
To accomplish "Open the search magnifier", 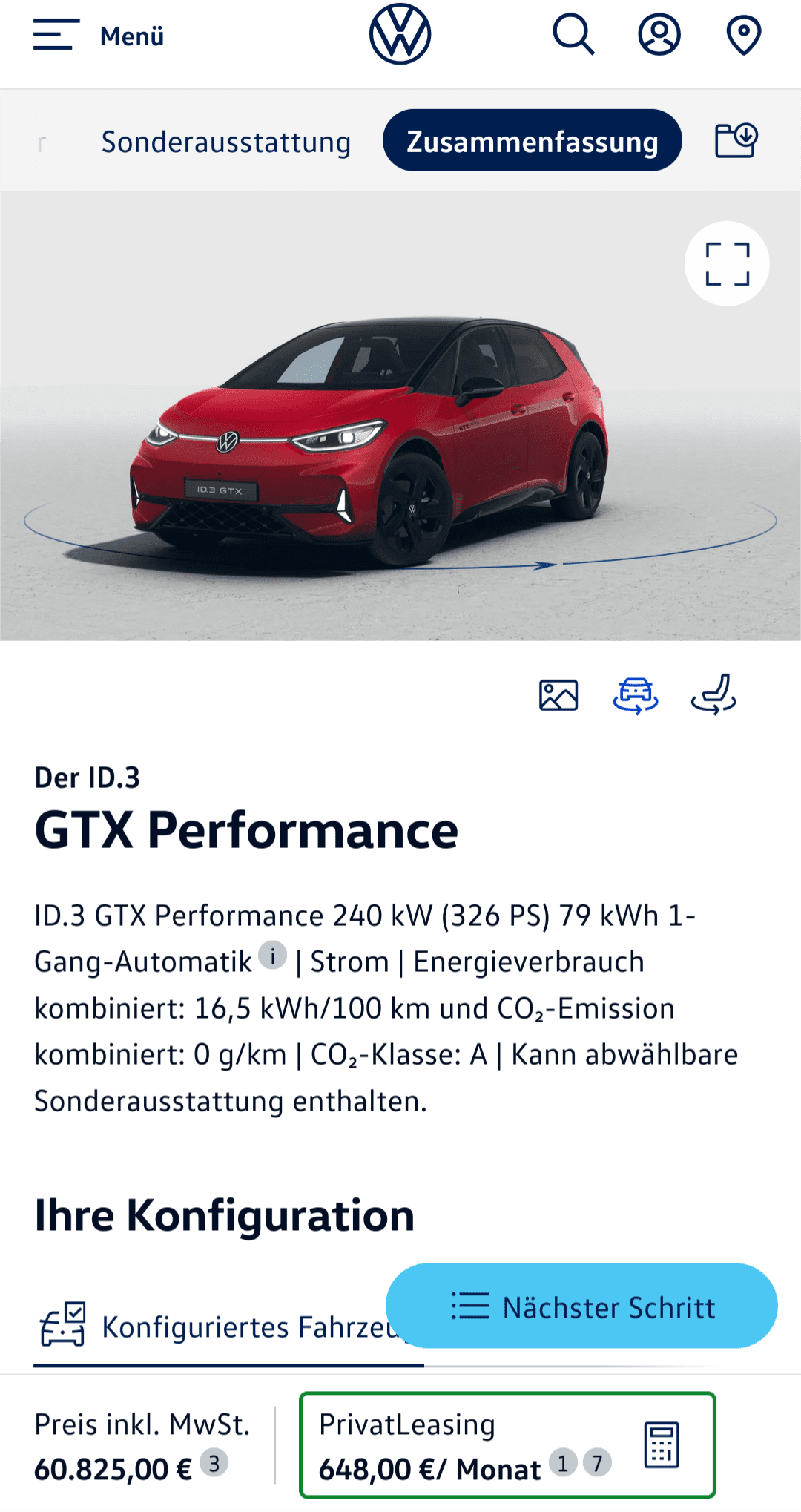I will (573, 35).
